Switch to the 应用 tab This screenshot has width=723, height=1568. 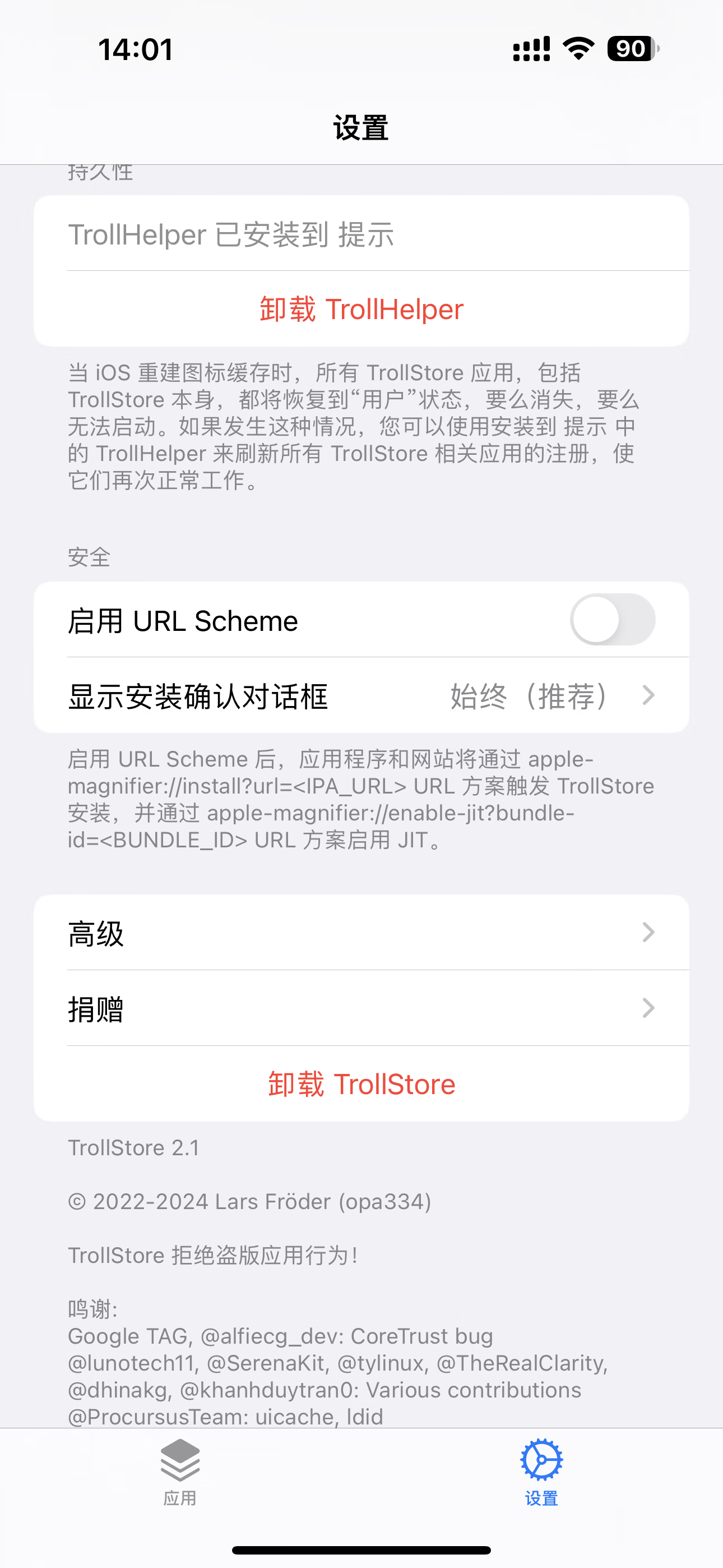180,1472
